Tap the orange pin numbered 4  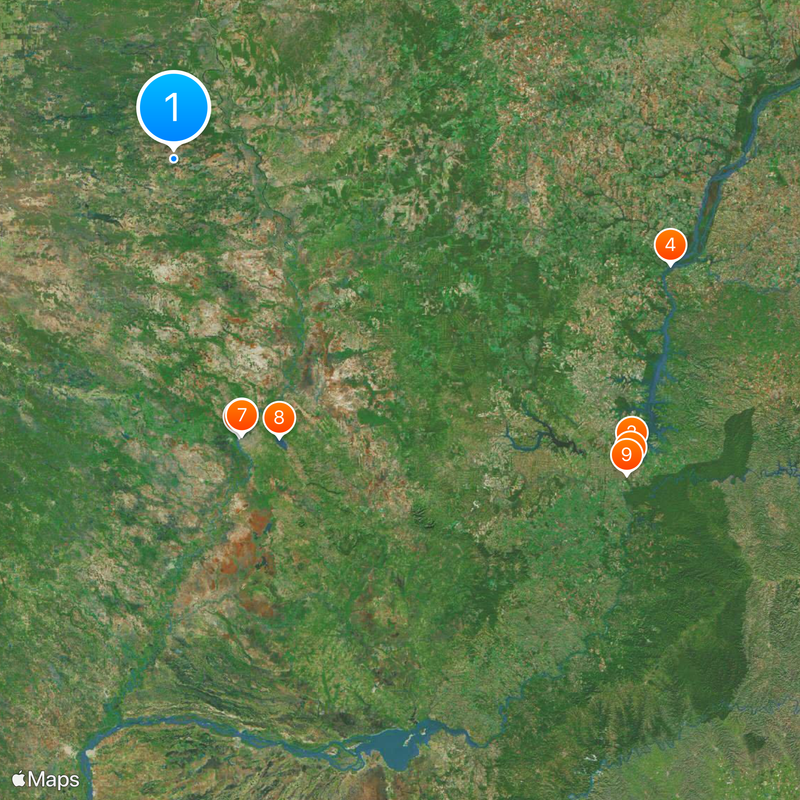pos(670,244)
